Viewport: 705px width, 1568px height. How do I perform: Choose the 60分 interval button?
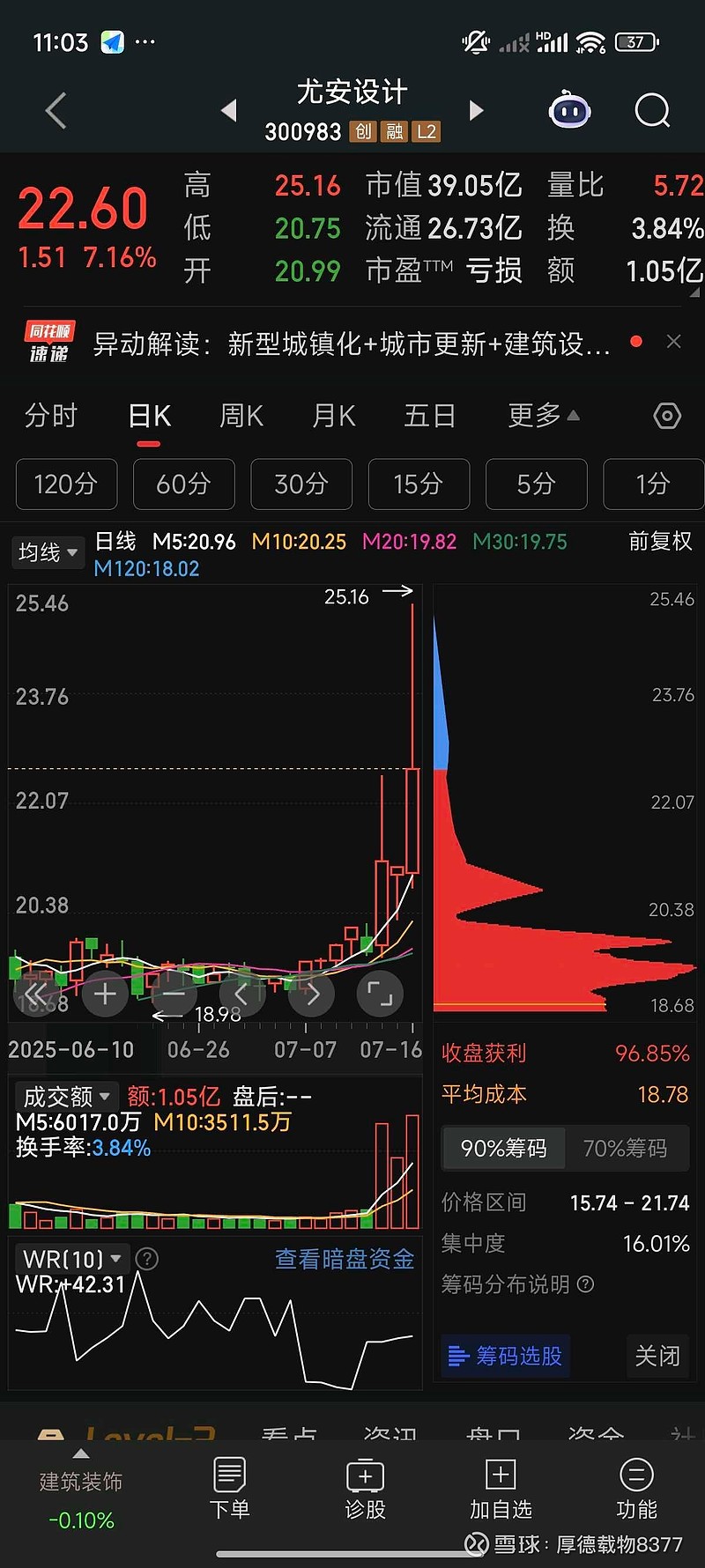point(183,484)
